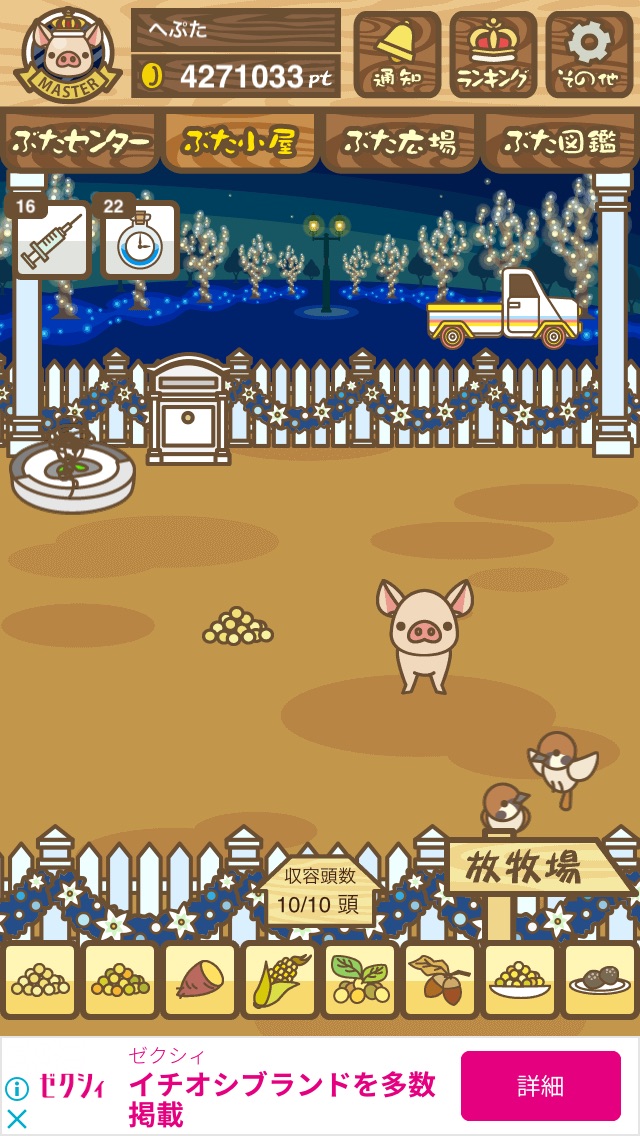Open the 通知 notifications bell
640x1136 pixels.
tap(397, 54)
